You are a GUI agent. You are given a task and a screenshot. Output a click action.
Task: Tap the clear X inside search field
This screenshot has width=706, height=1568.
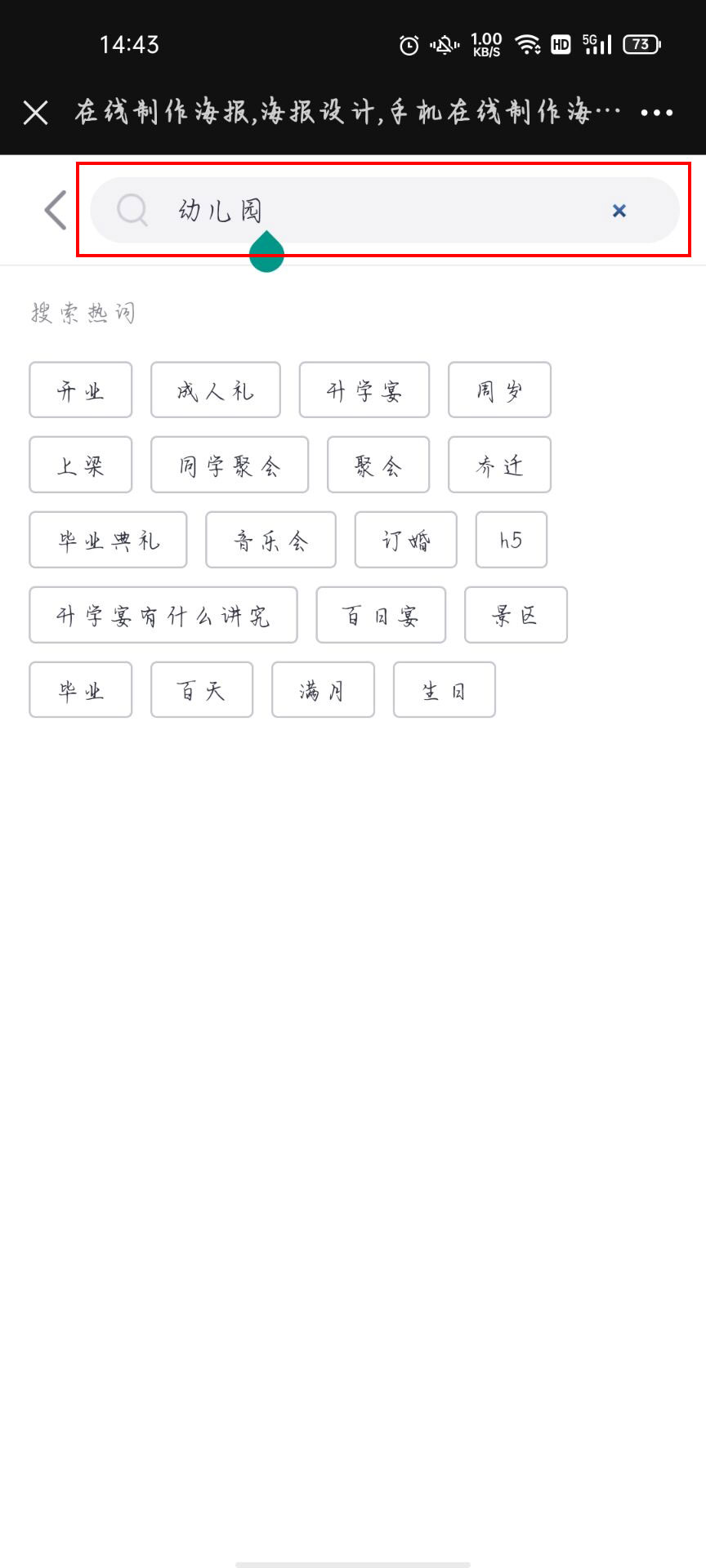(619, 211)
